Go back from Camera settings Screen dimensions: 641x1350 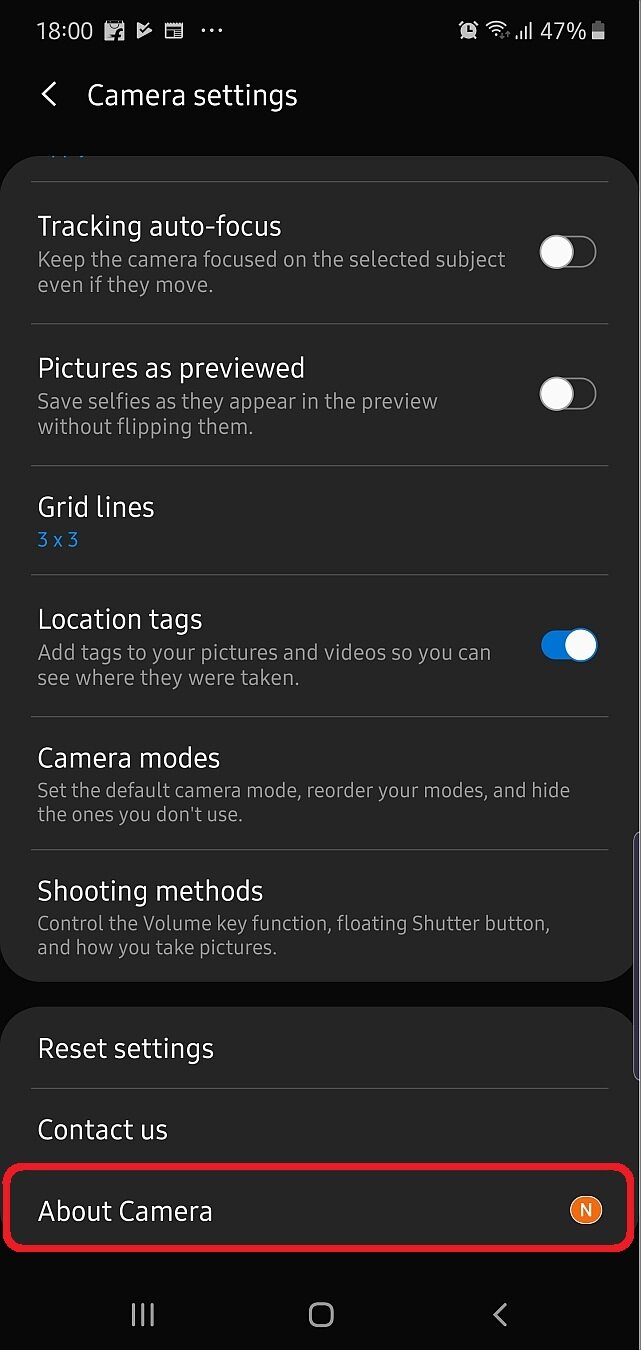[x=49, y=95]
